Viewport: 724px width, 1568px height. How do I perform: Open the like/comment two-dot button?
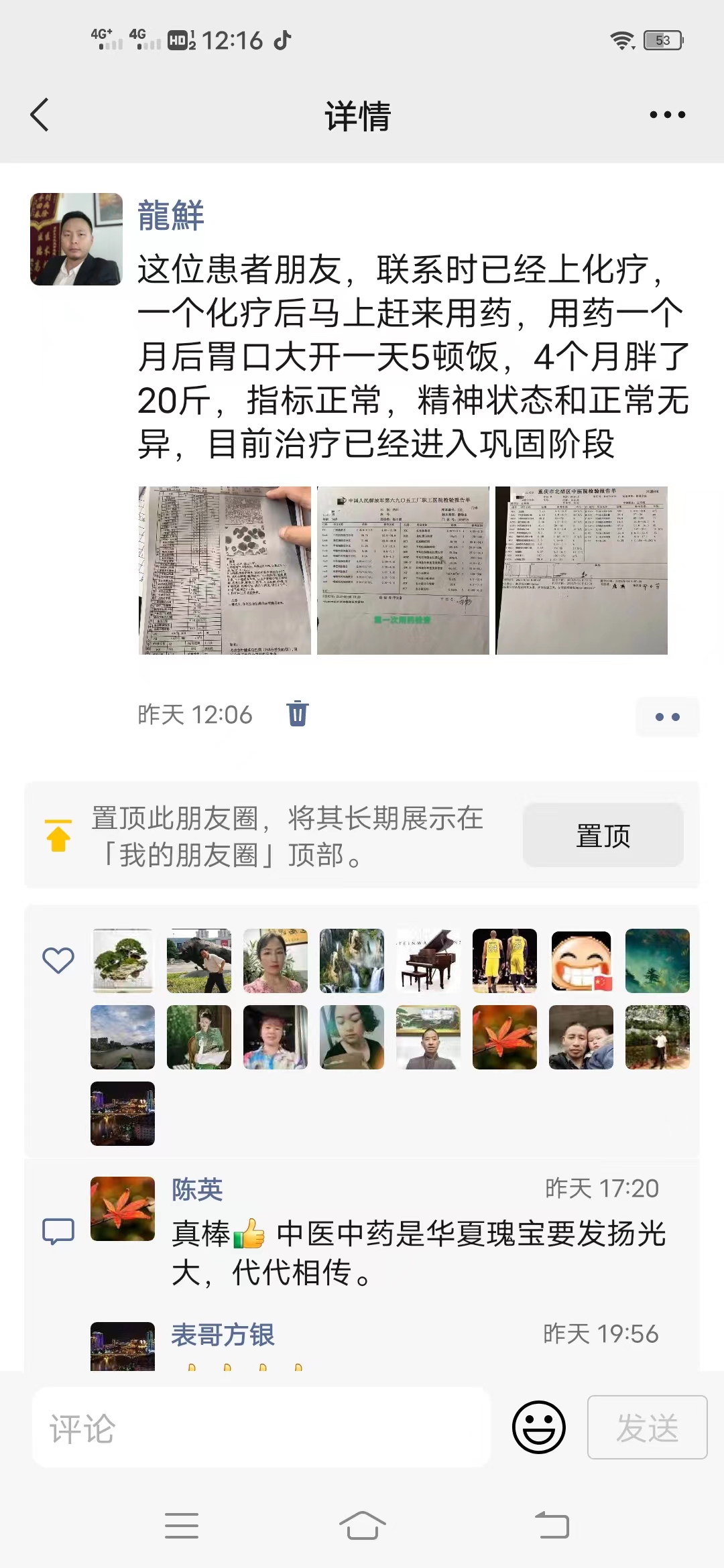pyautogui.click(x=667, y=716)
